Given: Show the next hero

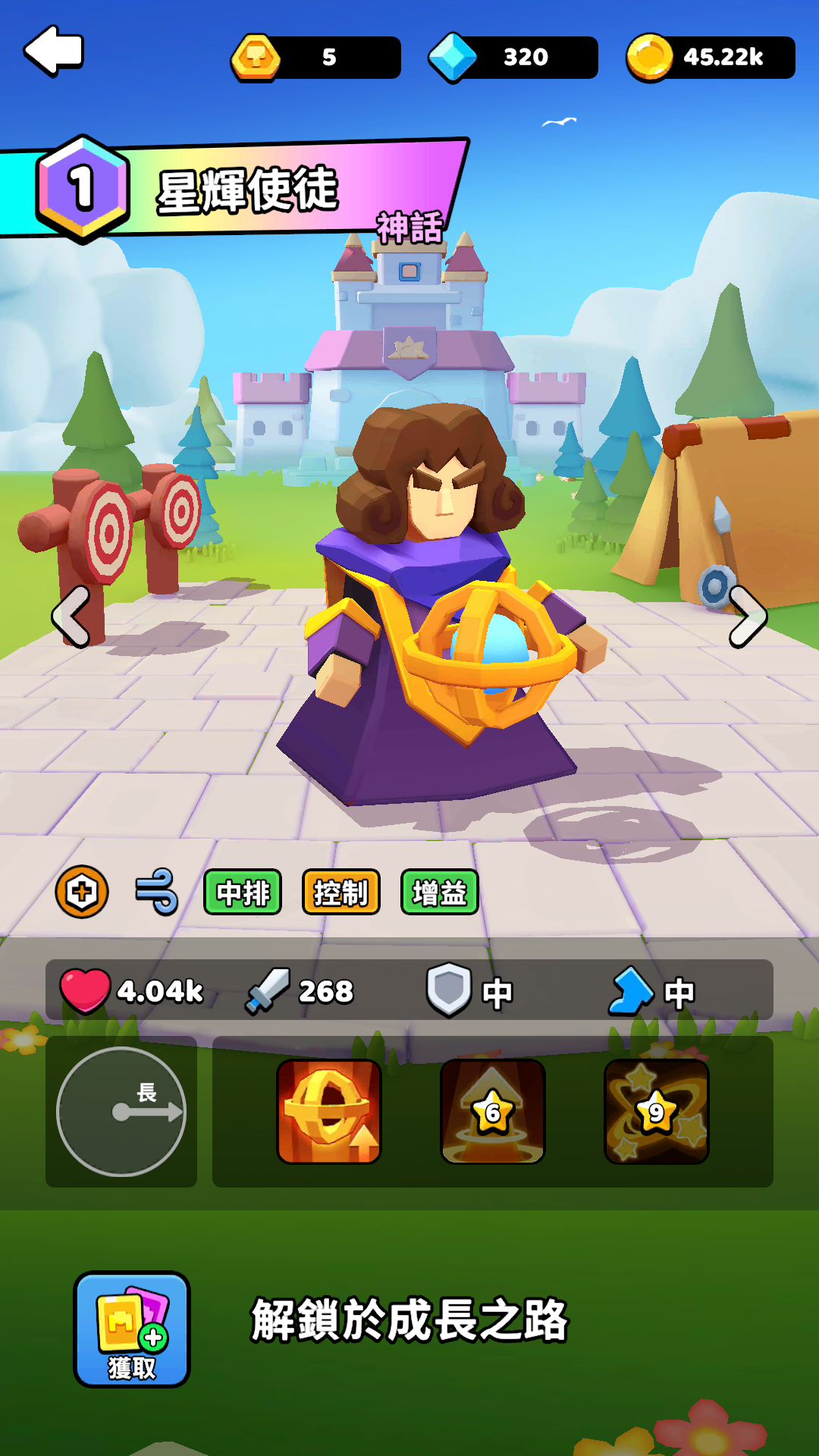Looking at the screenshot, I should 748,617.
